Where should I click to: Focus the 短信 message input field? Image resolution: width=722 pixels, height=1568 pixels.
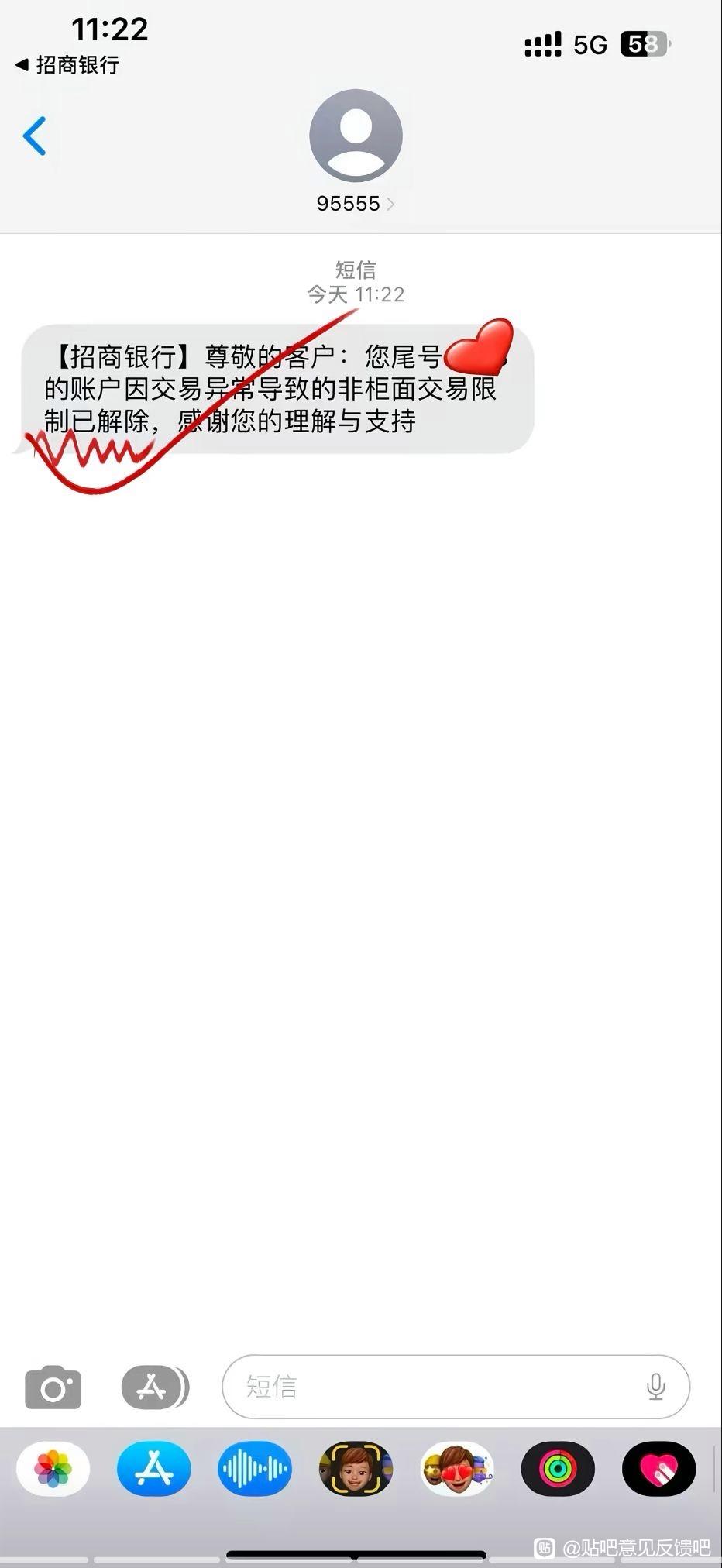[434, 1387]
